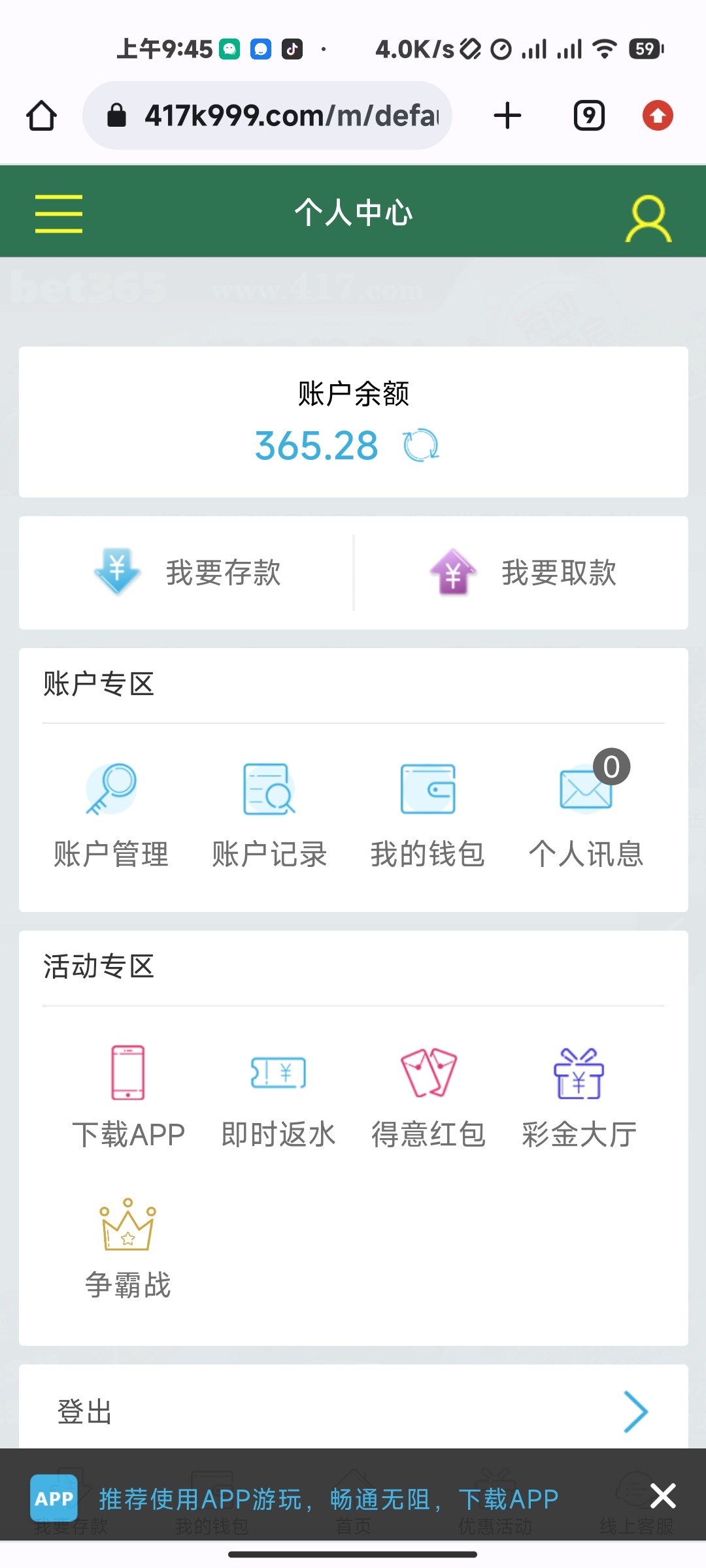Open 彩金大厅 bonus hall
This screenshot has height=1568, width=706.
click(579, 1096)
